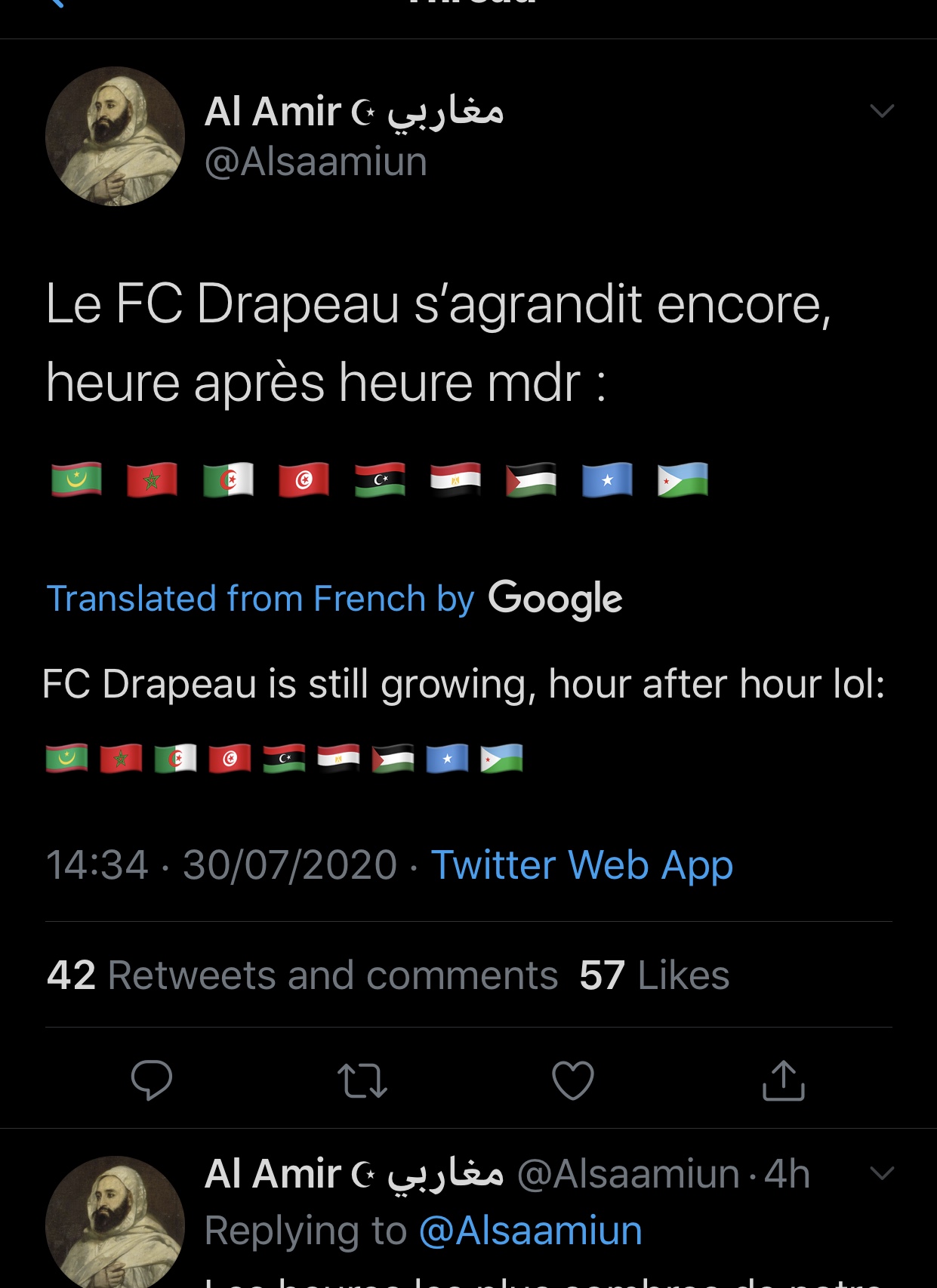Open Al Amir's profile picture on main tweet

click(x=115, y=137)
